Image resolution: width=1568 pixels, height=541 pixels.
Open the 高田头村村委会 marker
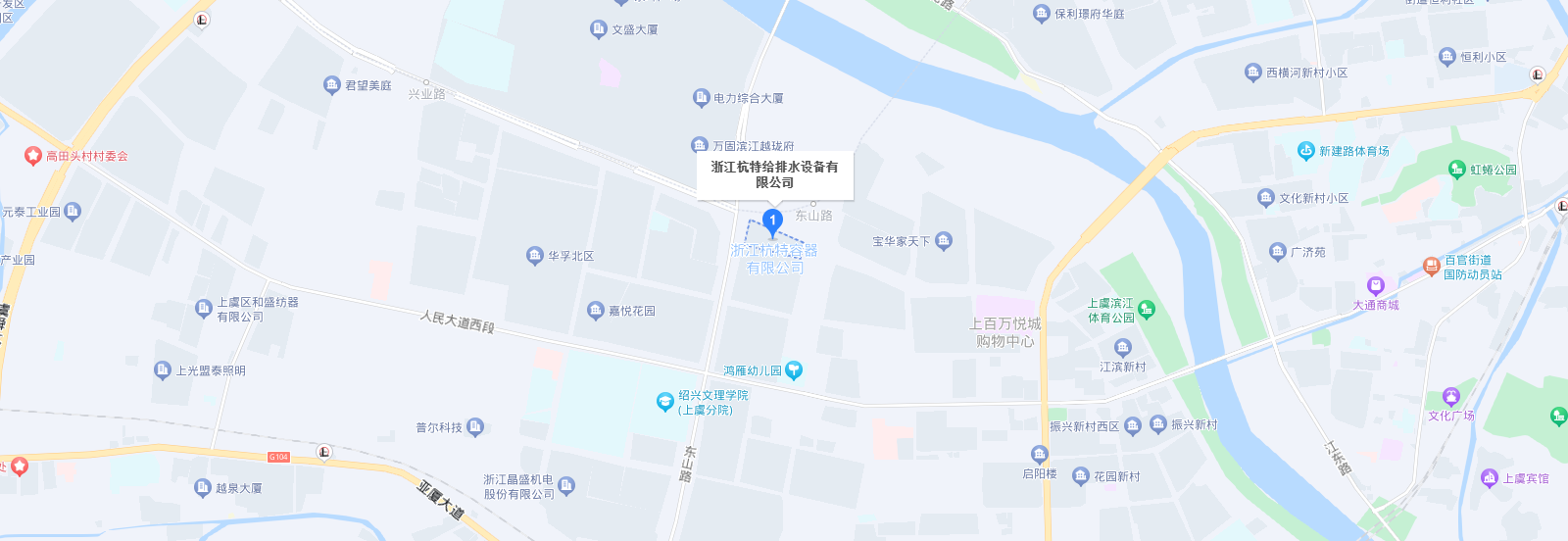[33, 156]
